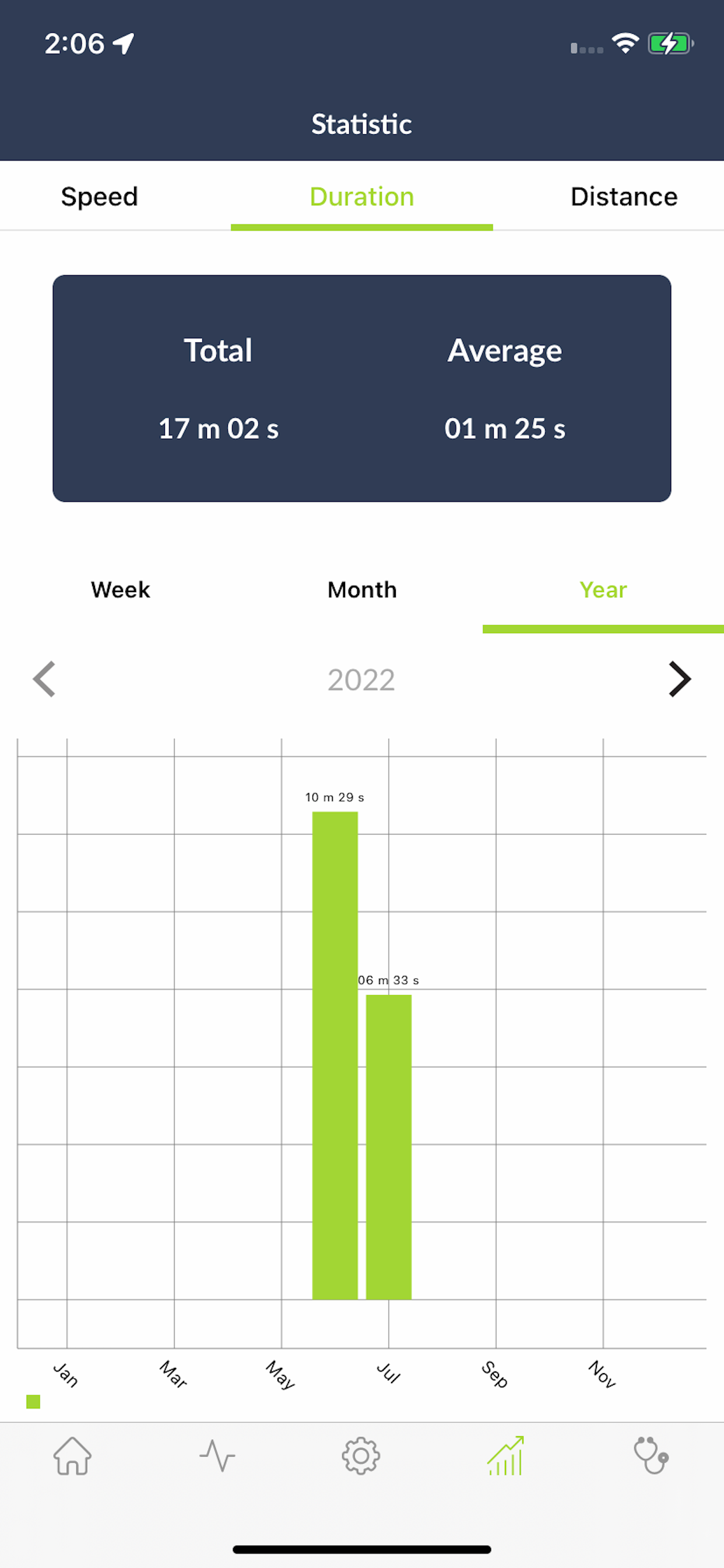The image size is (724, 1568).
Task: Go to the next year
Action: [x=680, y=678]
